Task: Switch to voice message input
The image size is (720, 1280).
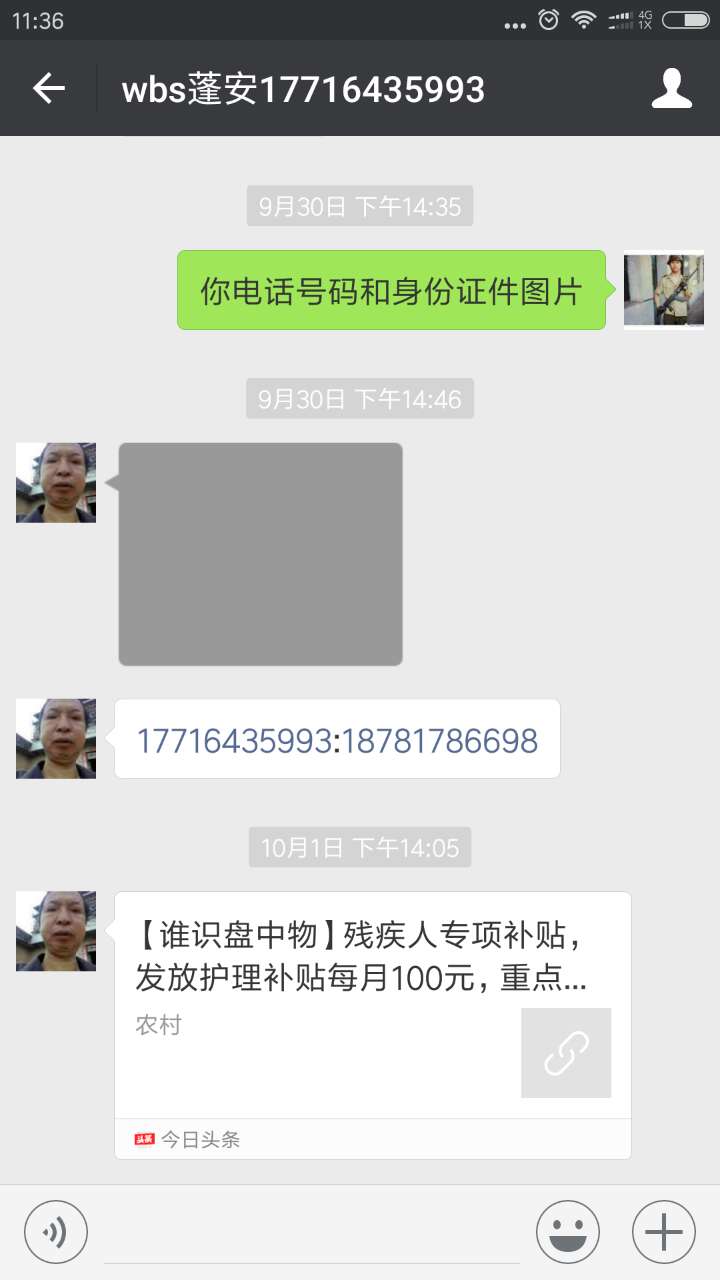Action: 56,1231
